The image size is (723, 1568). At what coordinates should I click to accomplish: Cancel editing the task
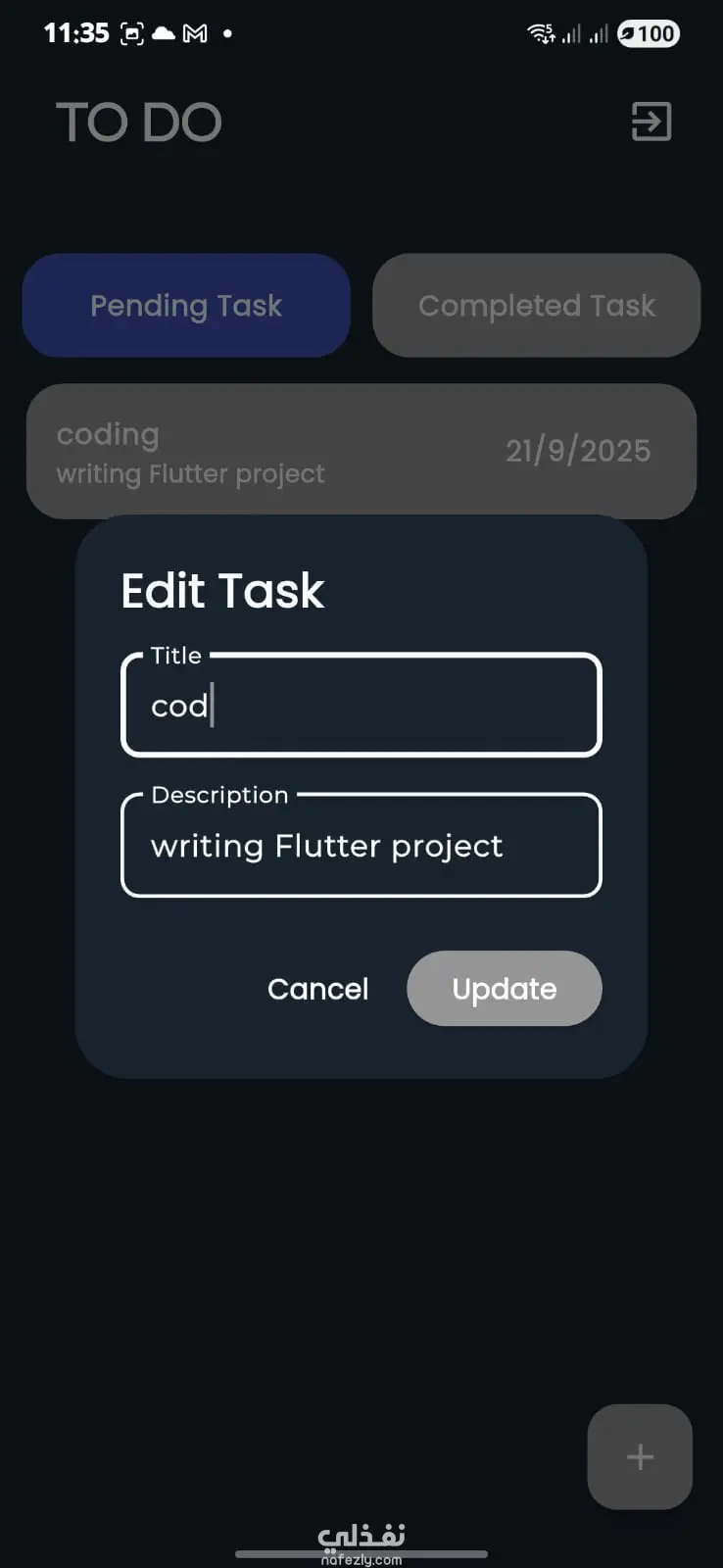tap(317, 989)
